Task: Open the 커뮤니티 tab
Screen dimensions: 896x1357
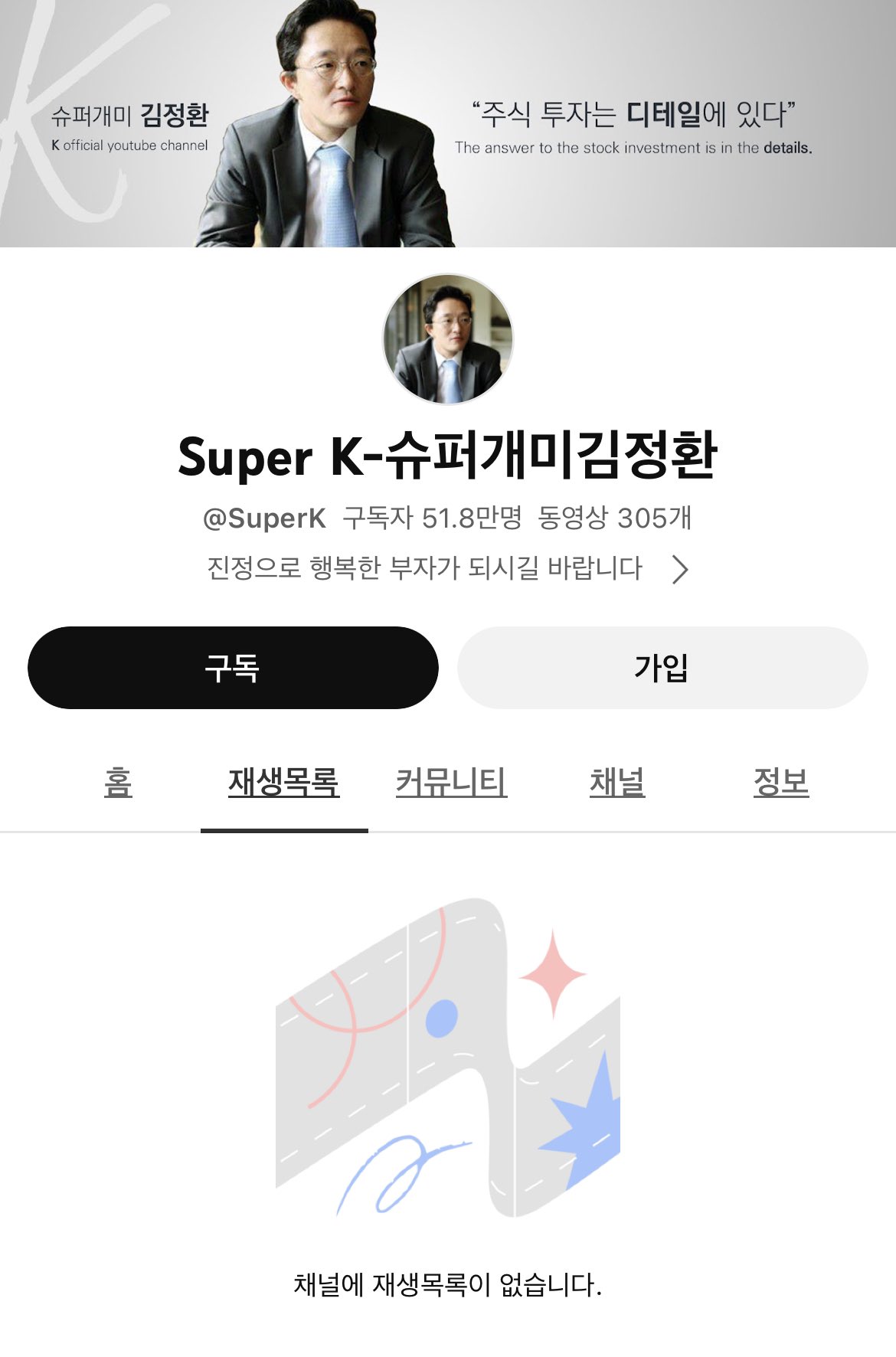Action: 451,783
